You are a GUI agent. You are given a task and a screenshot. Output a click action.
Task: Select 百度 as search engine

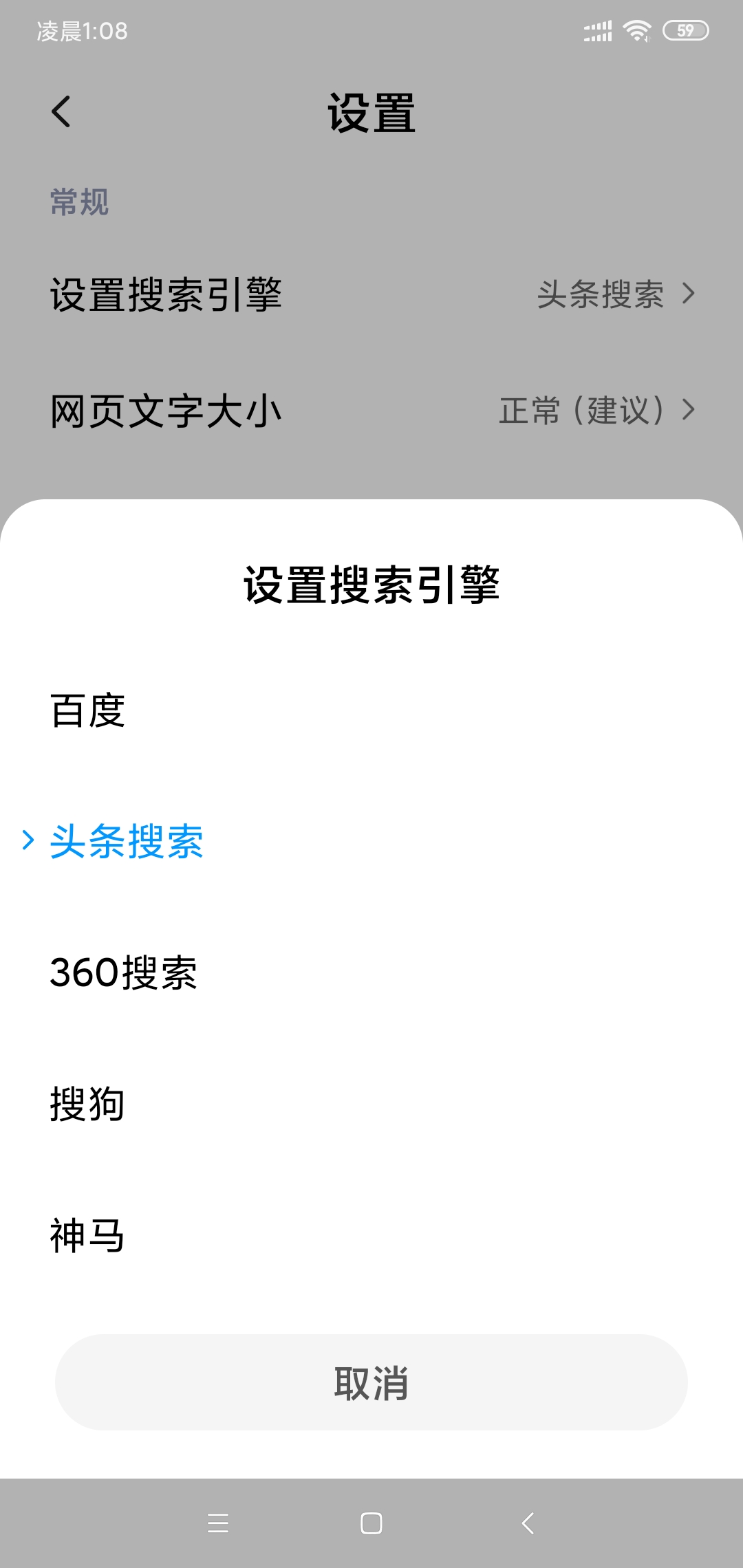[x=88, y=710]
